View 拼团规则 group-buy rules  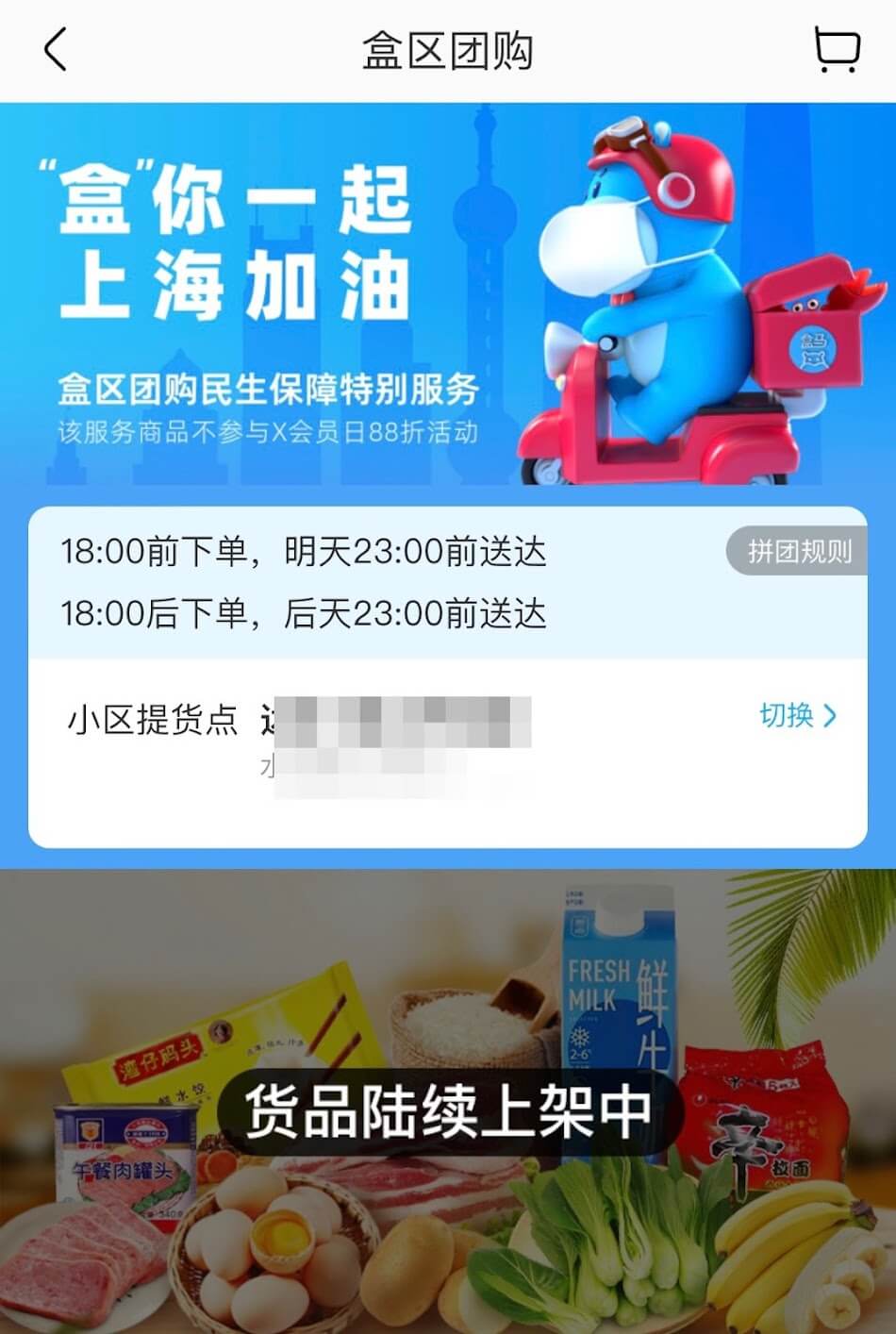(x=798, y=552)
